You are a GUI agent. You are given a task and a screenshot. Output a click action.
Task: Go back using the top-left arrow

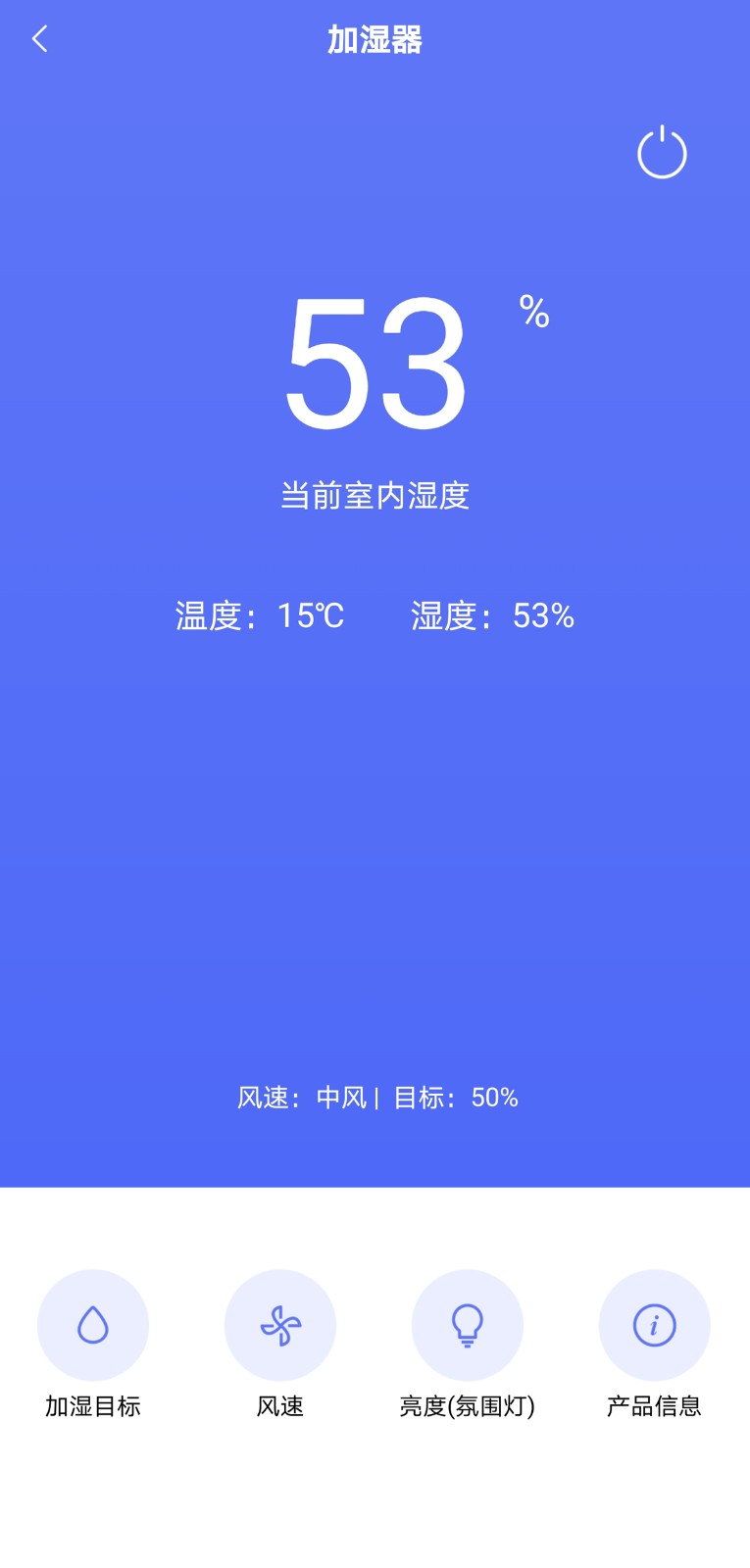click(x=40, y=39)
